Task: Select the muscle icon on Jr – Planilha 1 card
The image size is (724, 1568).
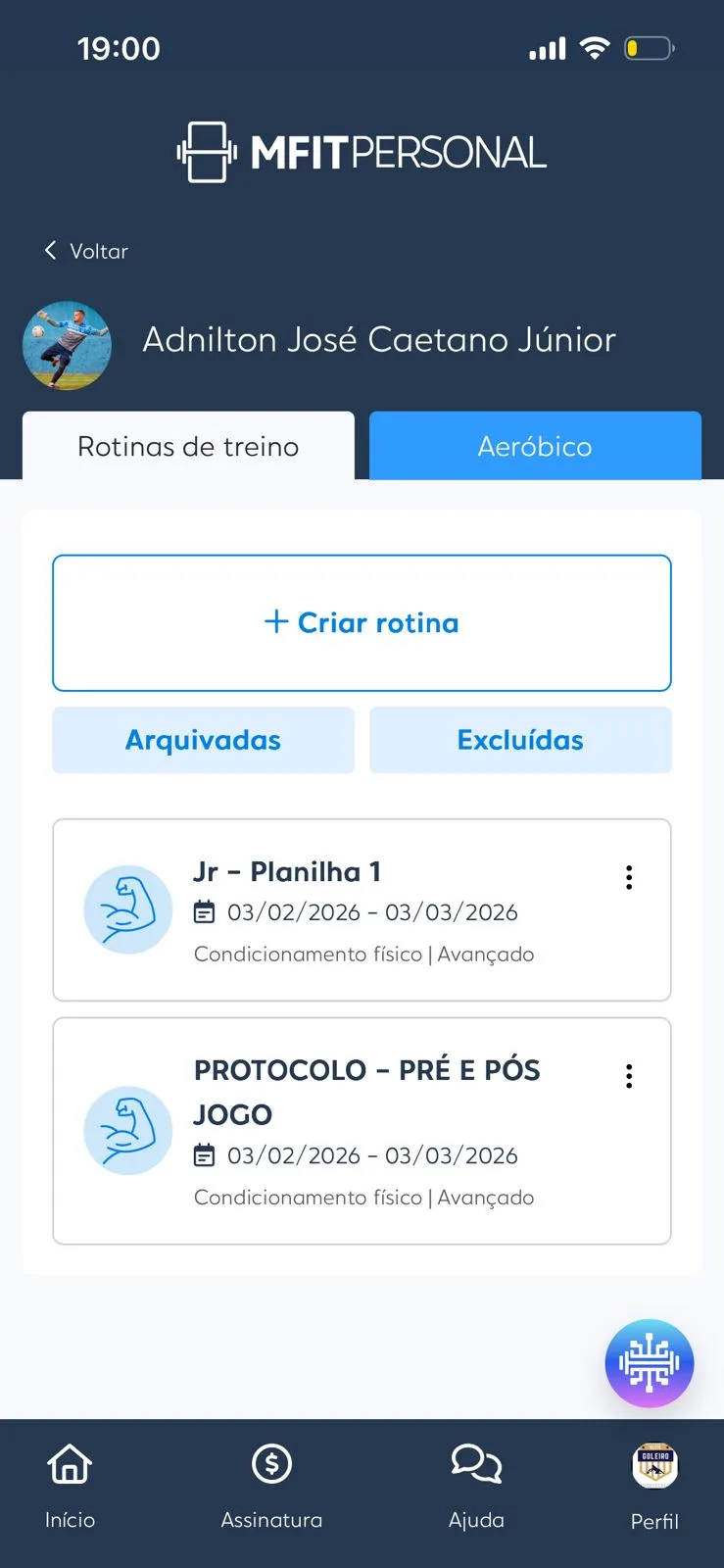Action: [127, 909]
